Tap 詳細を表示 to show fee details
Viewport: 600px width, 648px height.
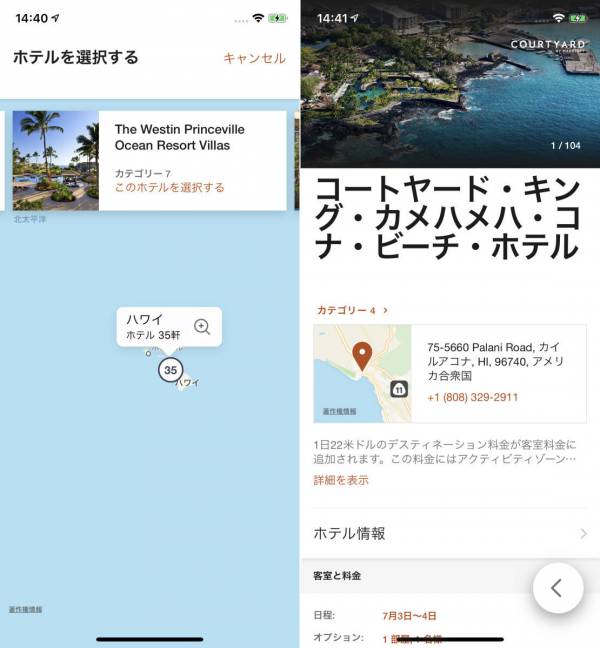[341, 480]
